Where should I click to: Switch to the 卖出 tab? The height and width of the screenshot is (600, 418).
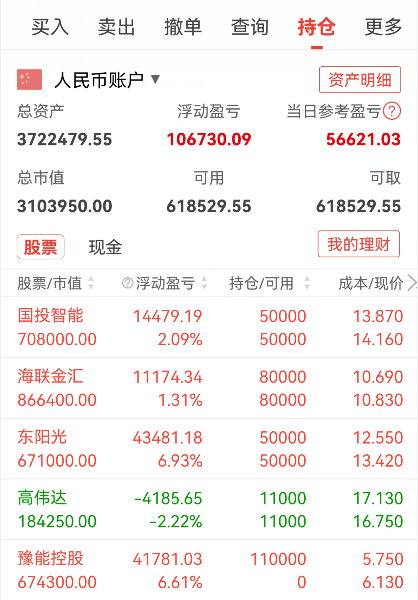[x=116, y=27]
